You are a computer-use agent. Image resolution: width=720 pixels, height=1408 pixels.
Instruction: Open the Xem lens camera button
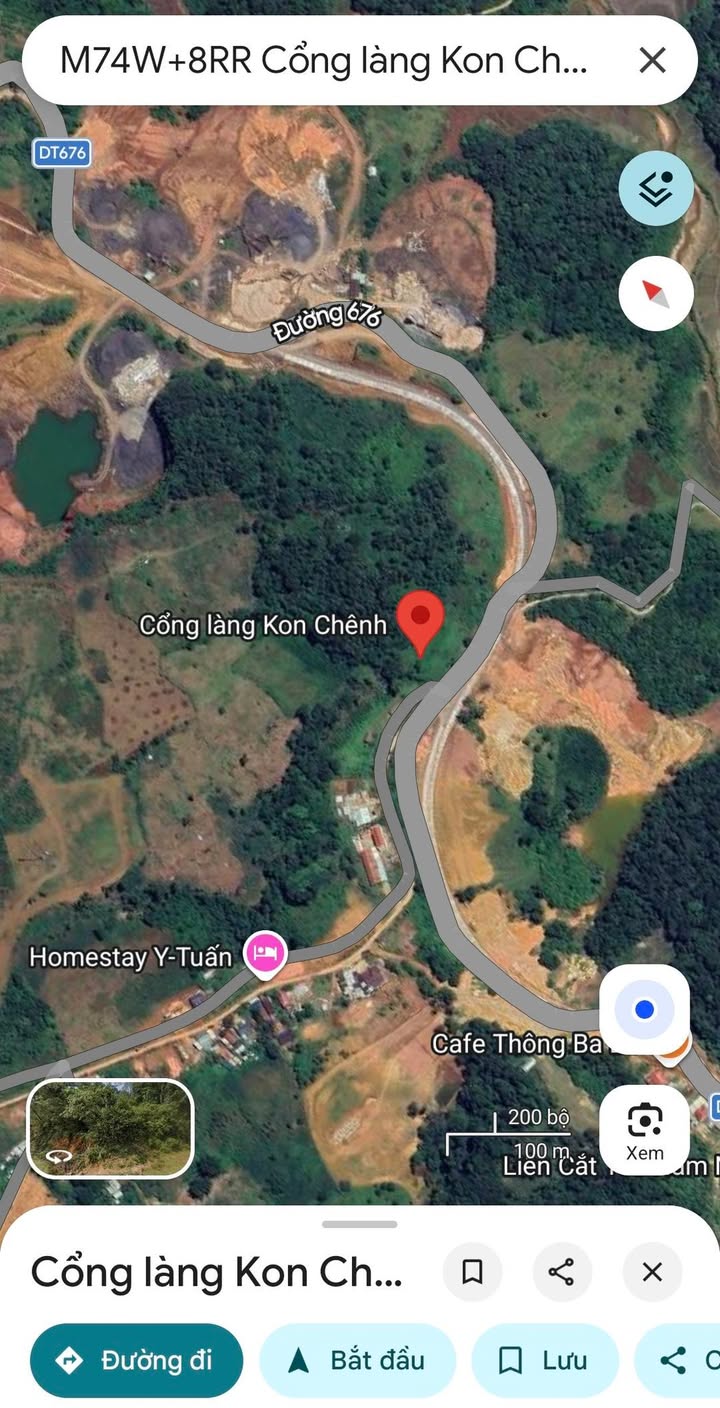click(x=645, y=1130)
